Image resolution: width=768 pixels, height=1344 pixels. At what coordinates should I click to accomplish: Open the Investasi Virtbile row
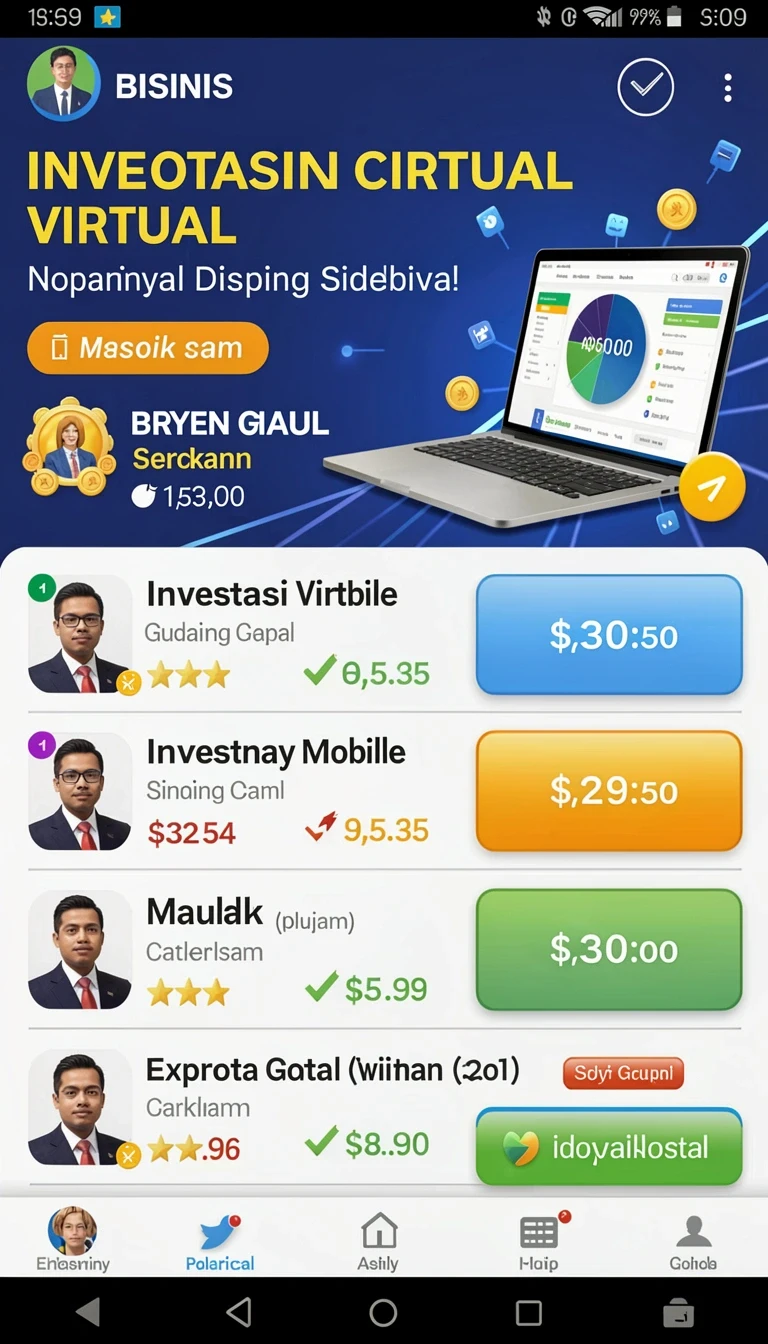tap(384, 635)
